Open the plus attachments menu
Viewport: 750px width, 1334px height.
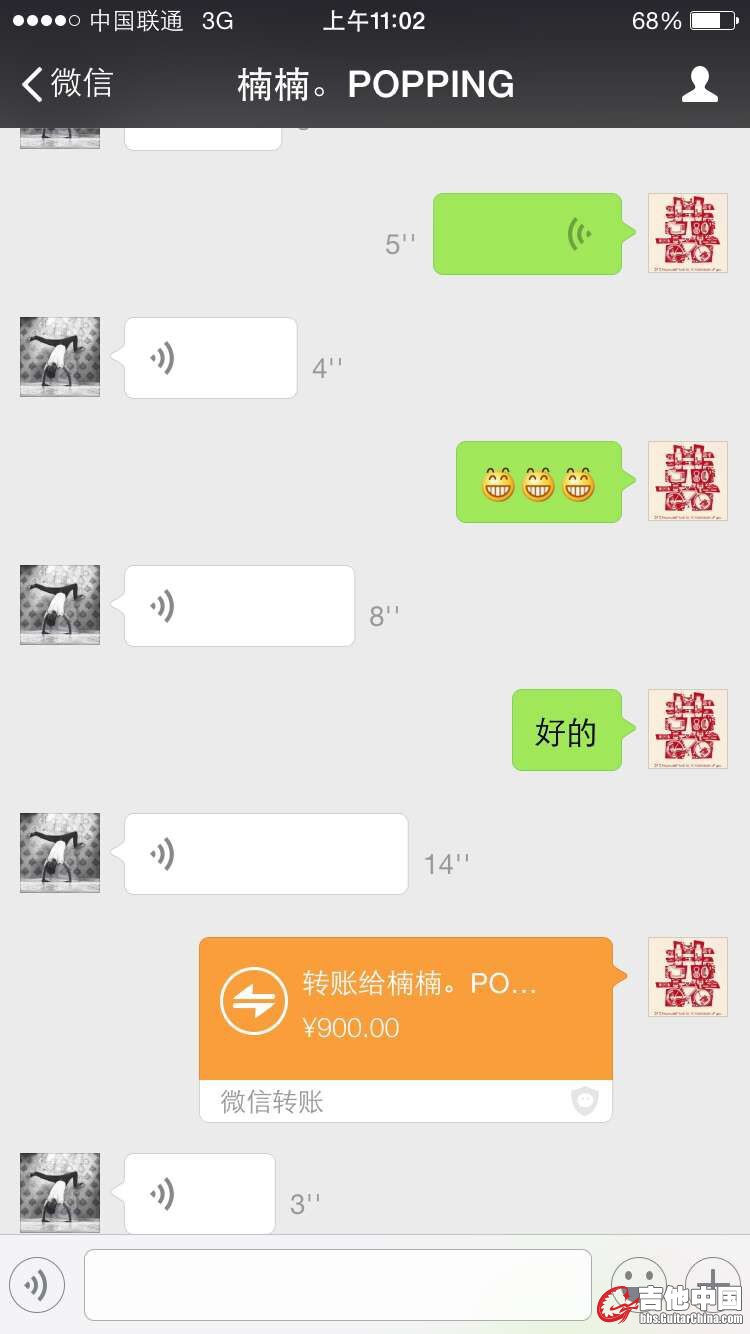(x=712, y=1280)
